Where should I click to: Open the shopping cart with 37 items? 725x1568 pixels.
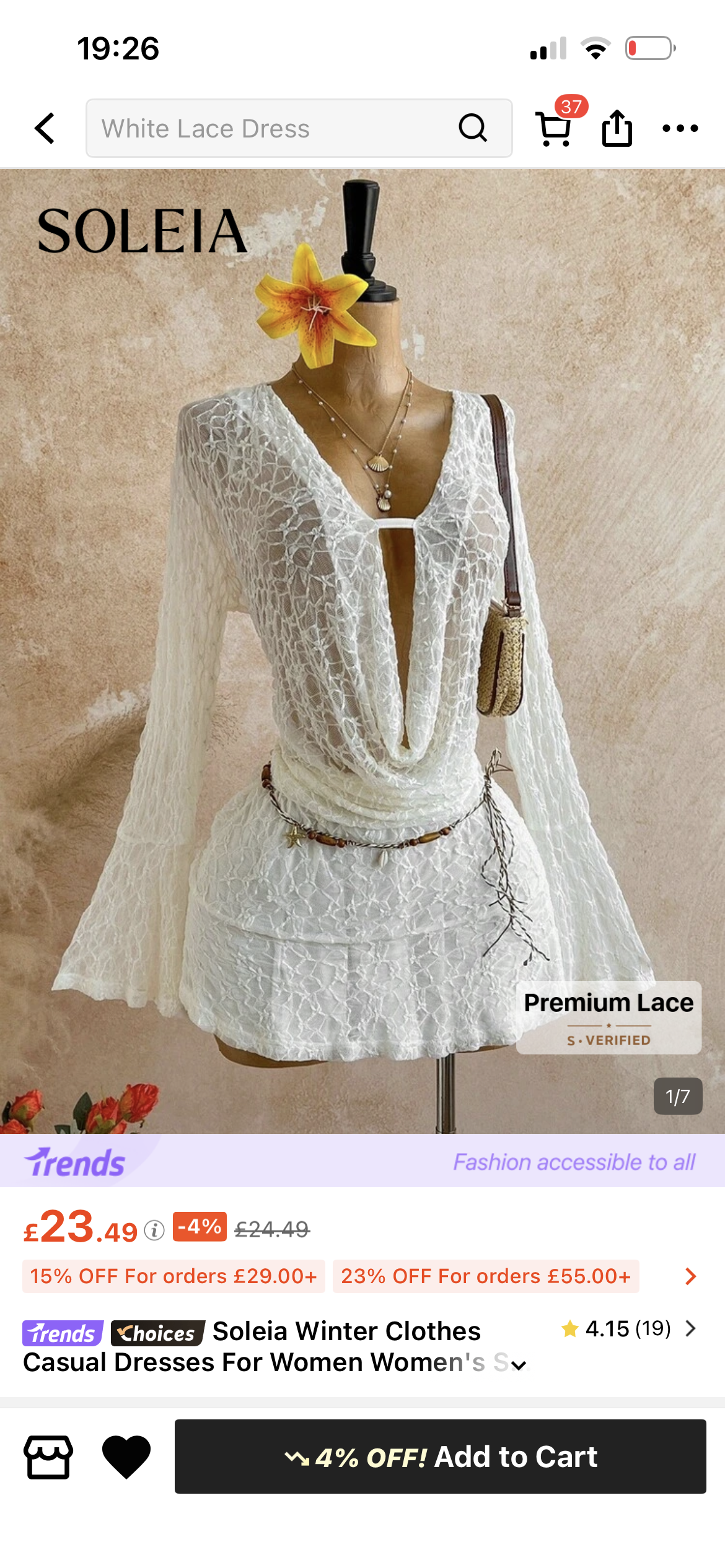point(553,129)
